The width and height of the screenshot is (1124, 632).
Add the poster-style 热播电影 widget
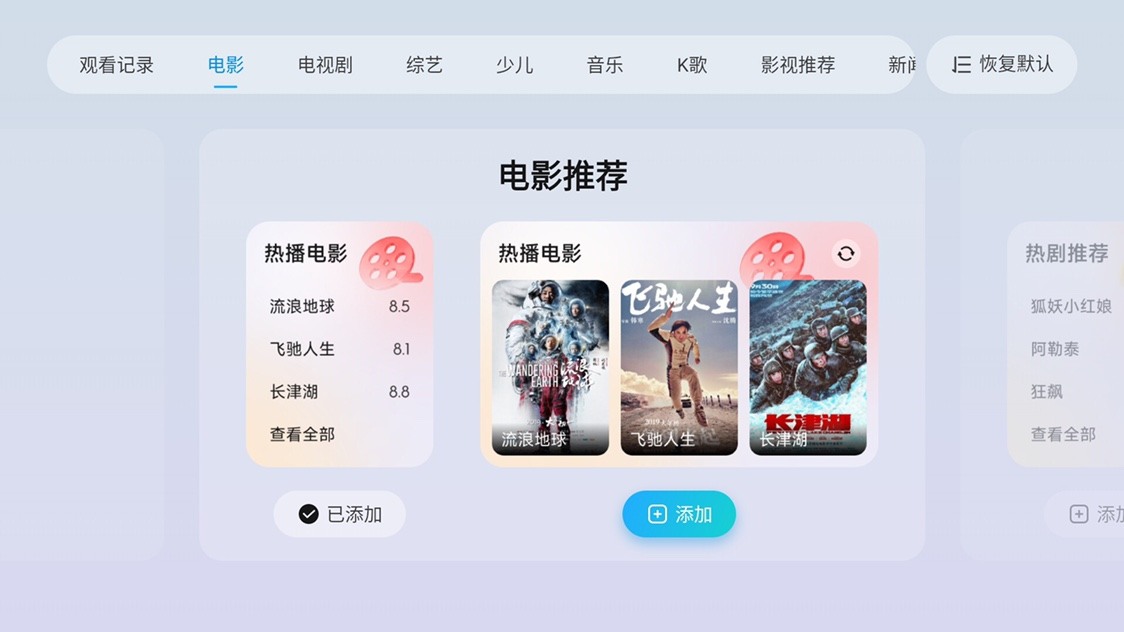(679, 514)
